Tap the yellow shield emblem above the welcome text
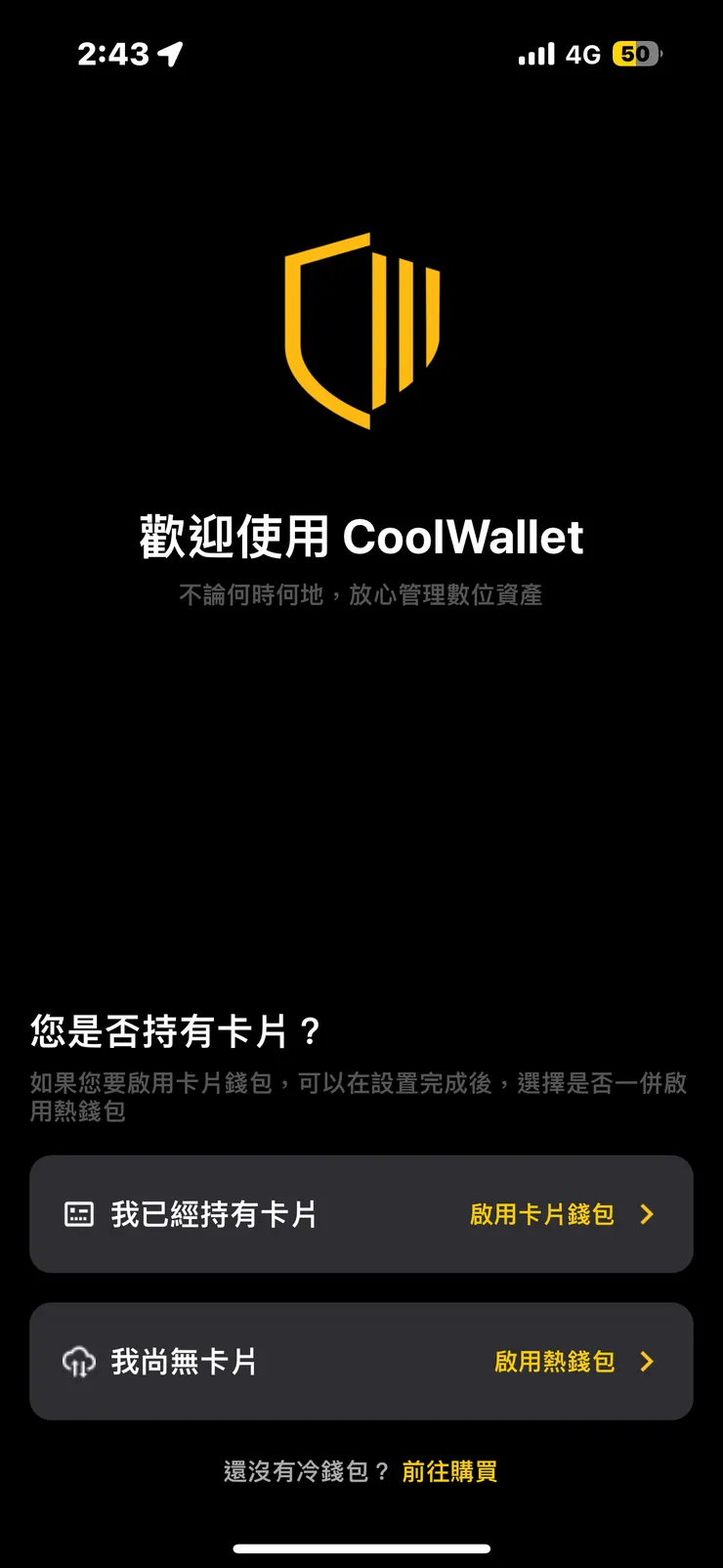This screenshot has height=1568, width=723. point(361,332)
